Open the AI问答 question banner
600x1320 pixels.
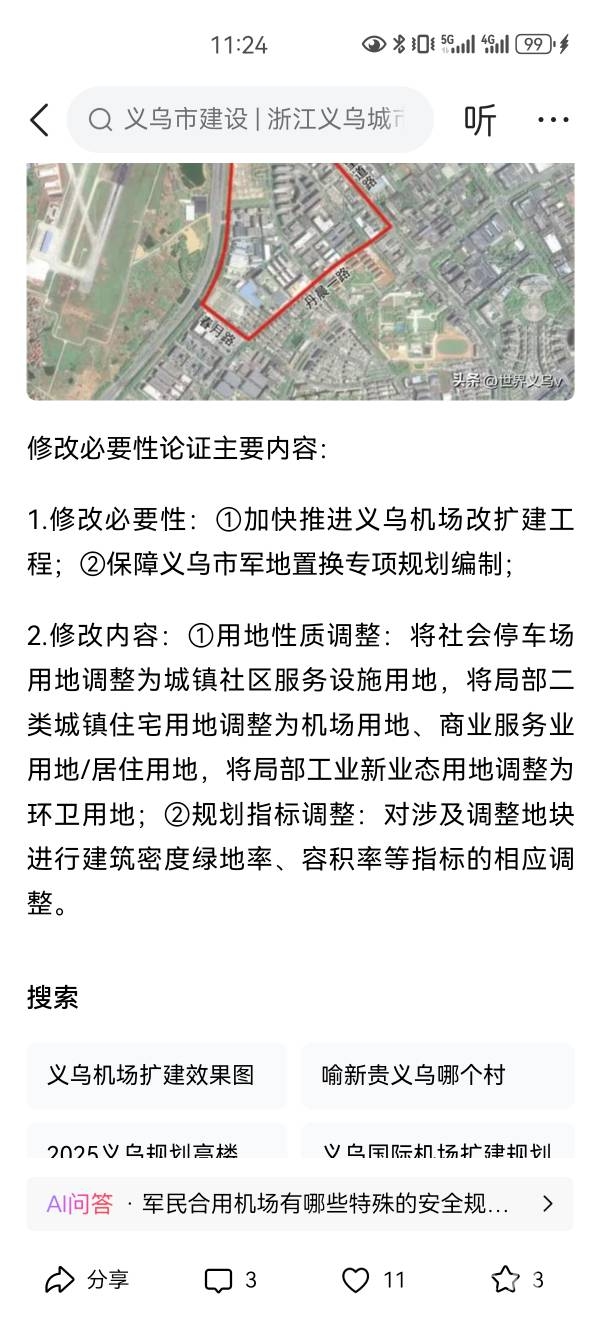300,1203
